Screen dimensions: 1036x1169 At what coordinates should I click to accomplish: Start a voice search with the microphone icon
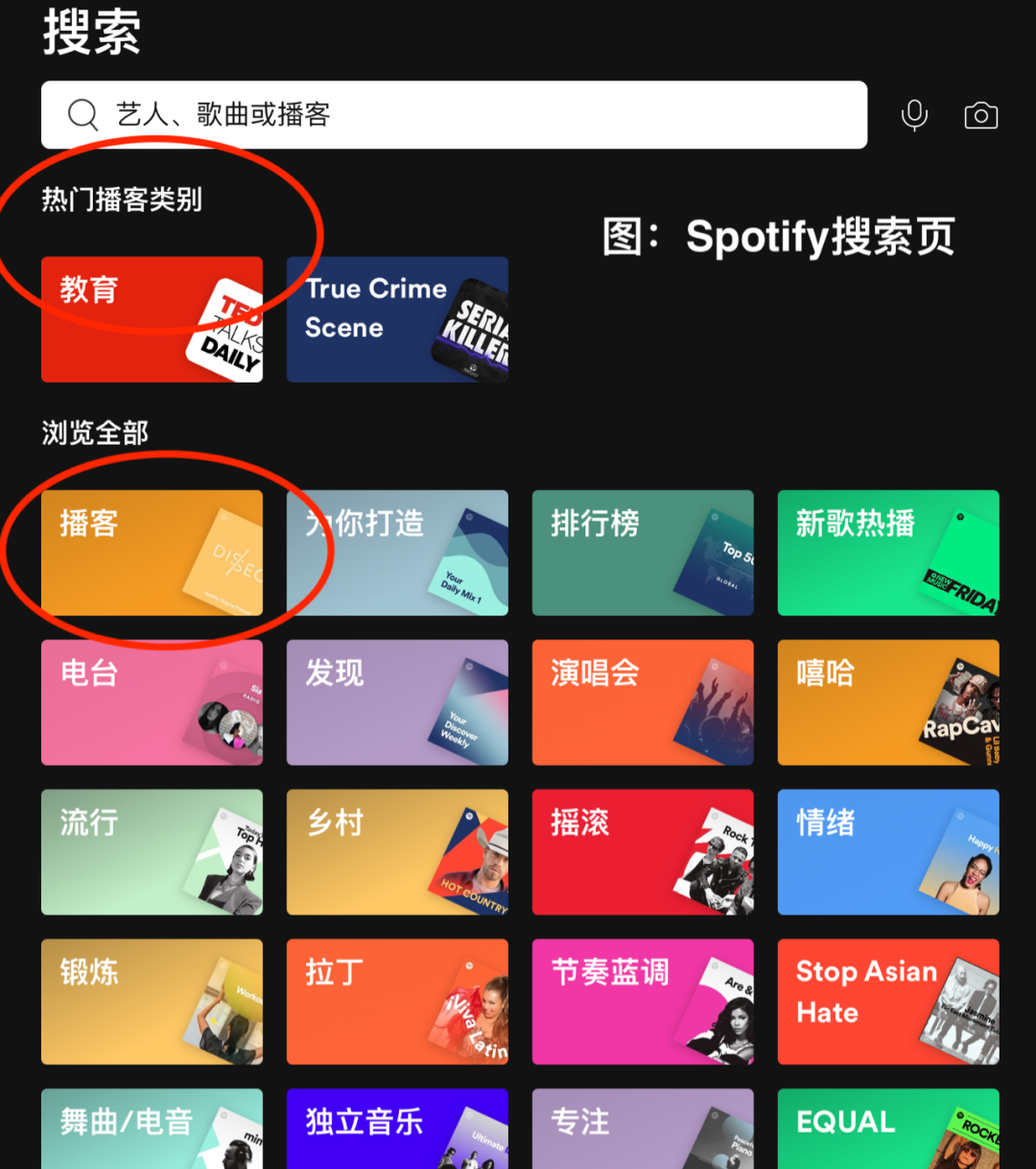913,114
